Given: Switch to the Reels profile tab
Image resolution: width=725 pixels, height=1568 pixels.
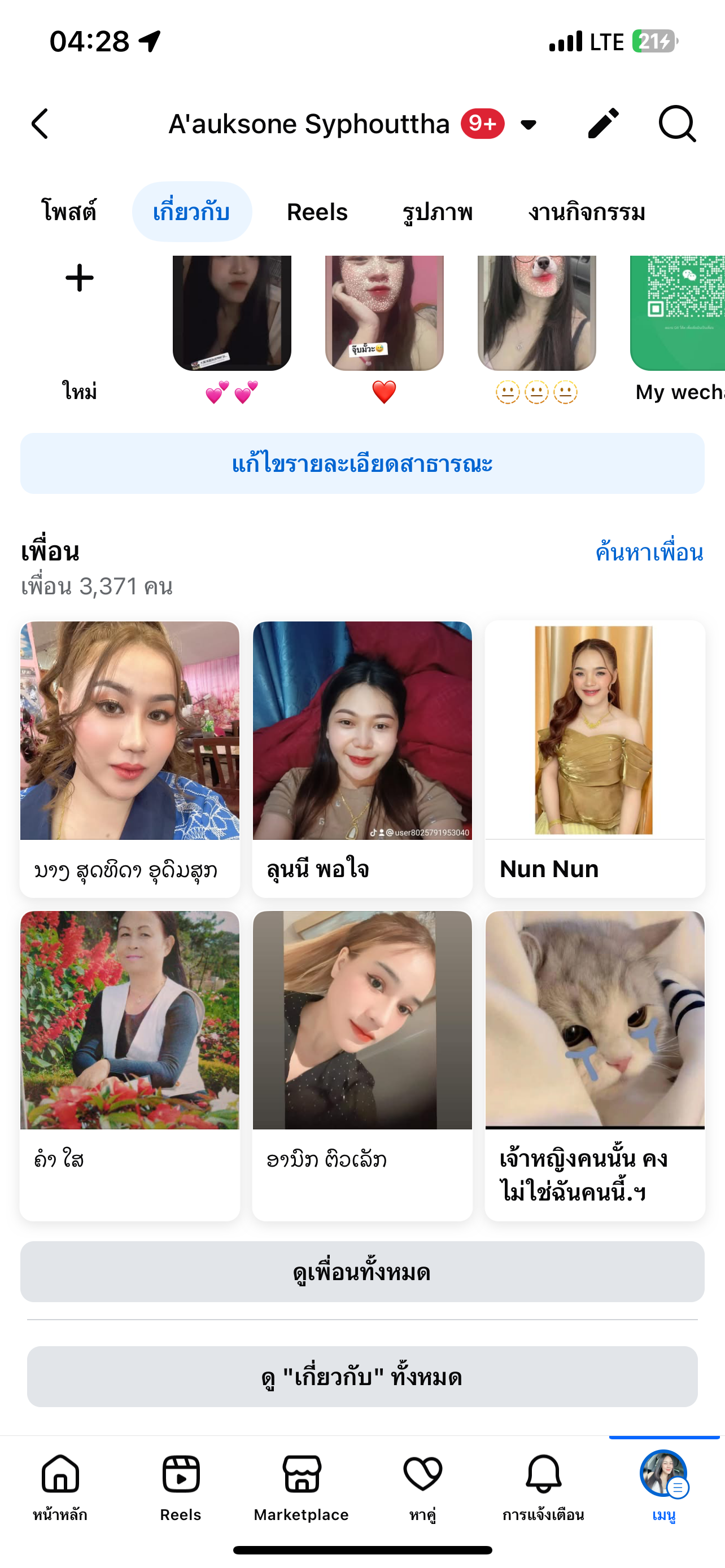Looking at the screenshot, I should tap(317, 212).
